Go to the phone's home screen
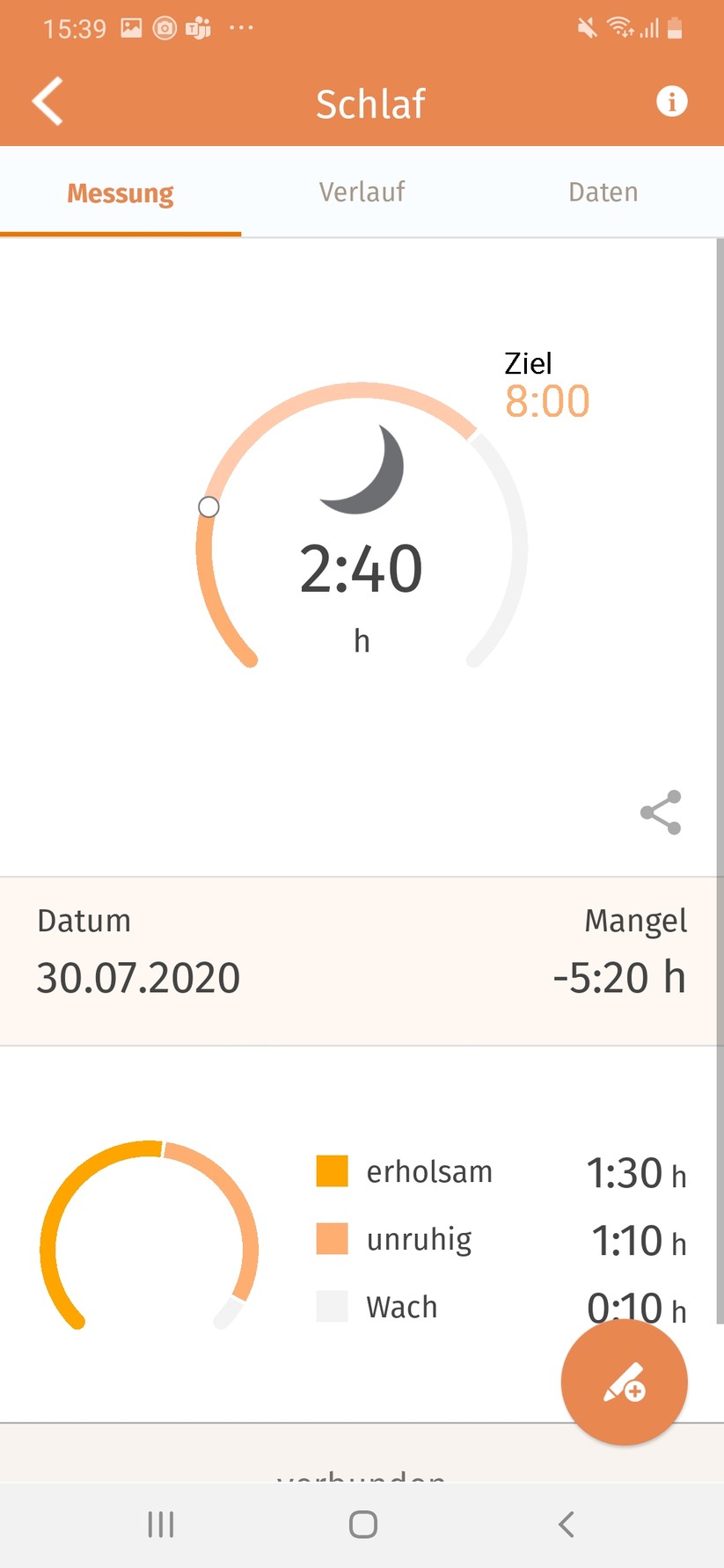This screenshot has width=724, height=1568. pos(362,1524)
